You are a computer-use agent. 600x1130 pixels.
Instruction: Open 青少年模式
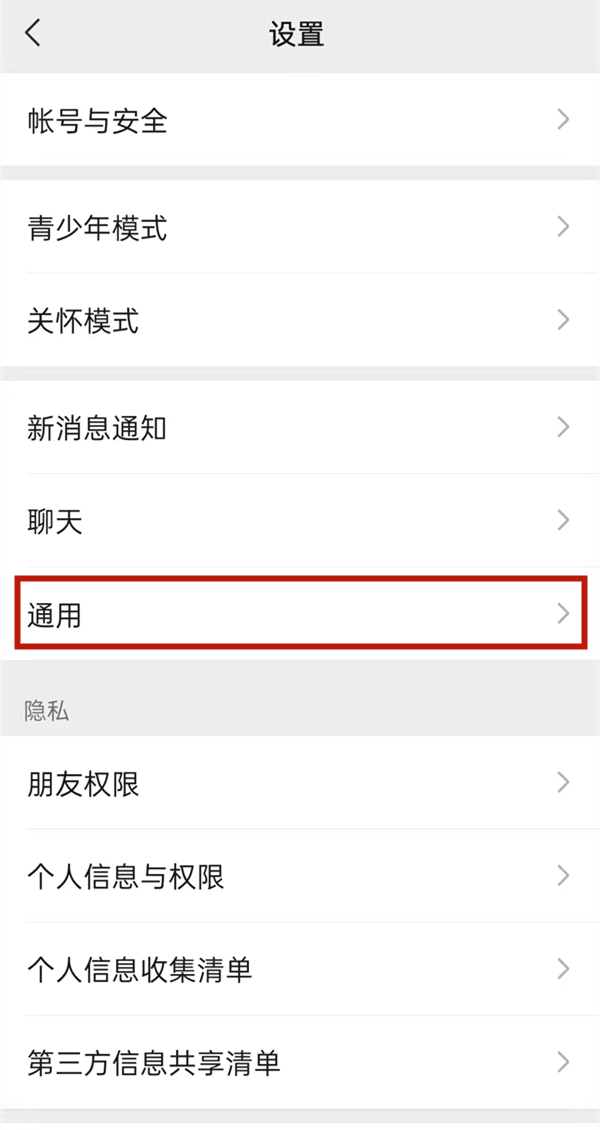click(x=300, y=228)
